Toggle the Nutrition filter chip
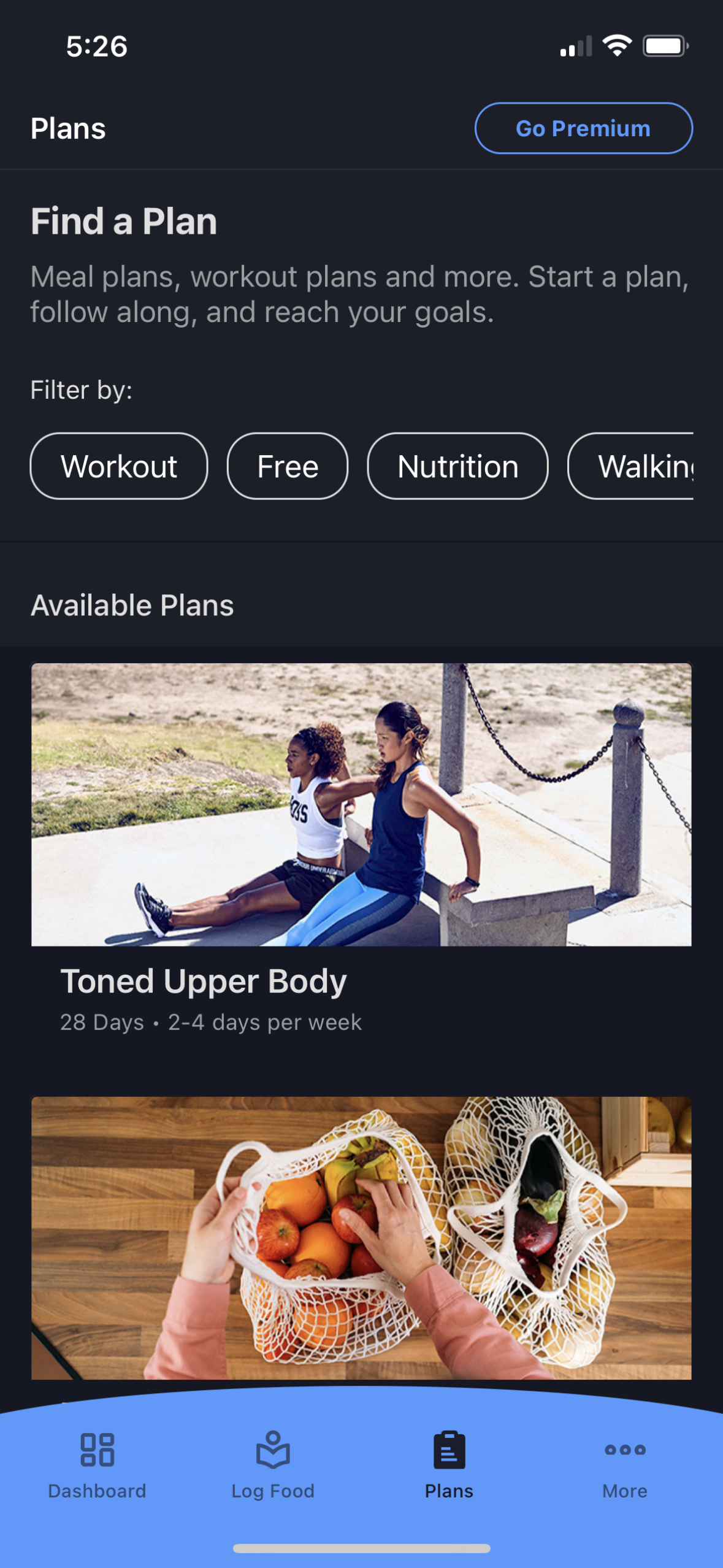 [457, 466]
